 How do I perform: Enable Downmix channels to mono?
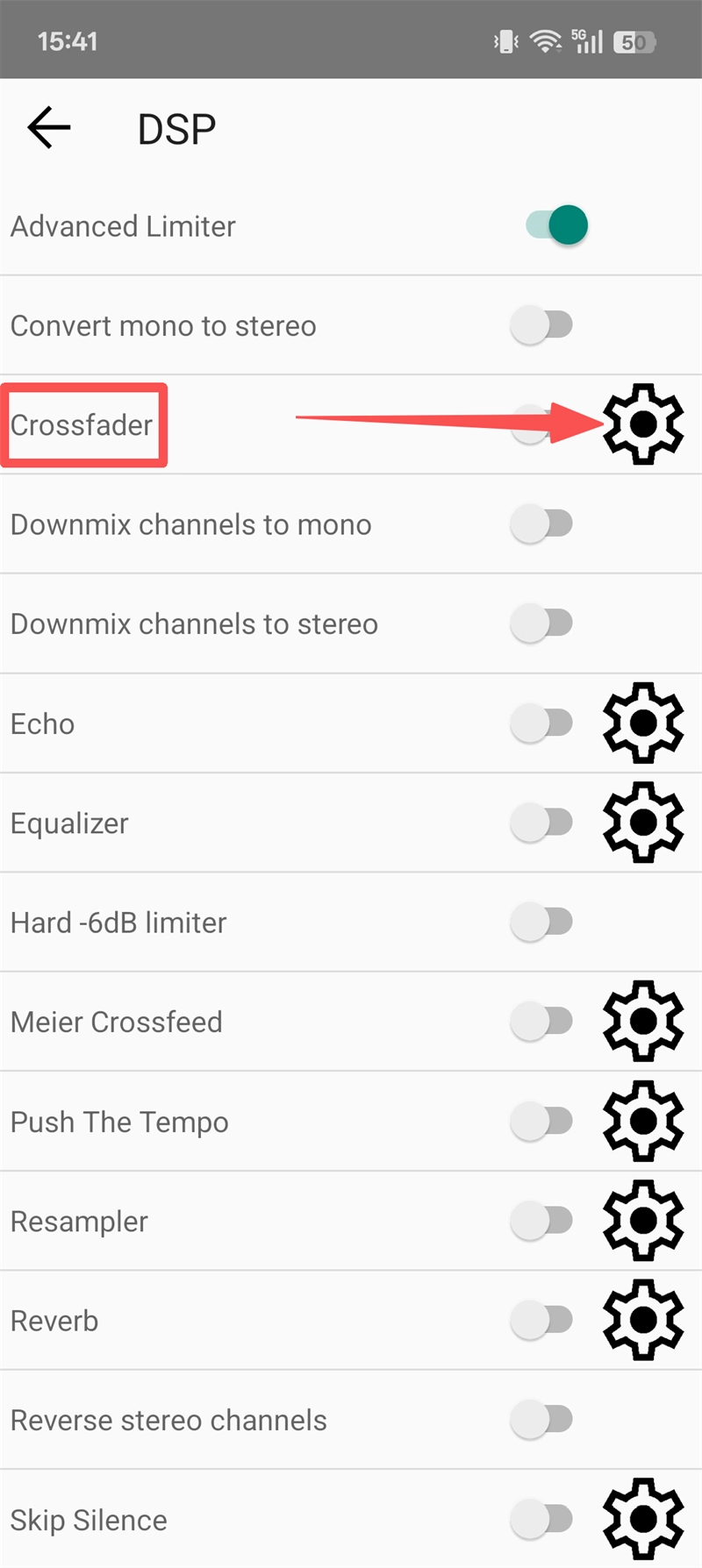point(541,524)
